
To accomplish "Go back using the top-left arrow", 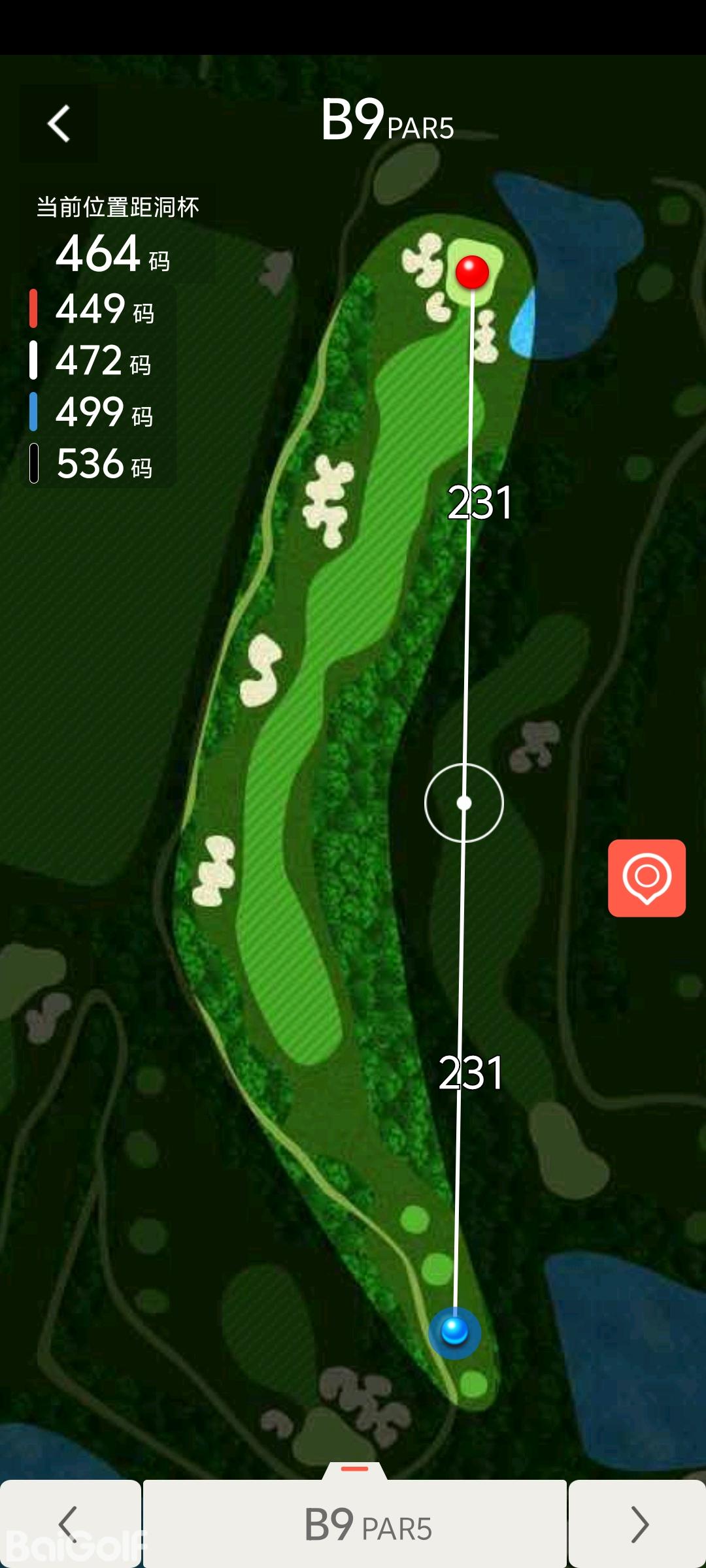I will point(59,123).
